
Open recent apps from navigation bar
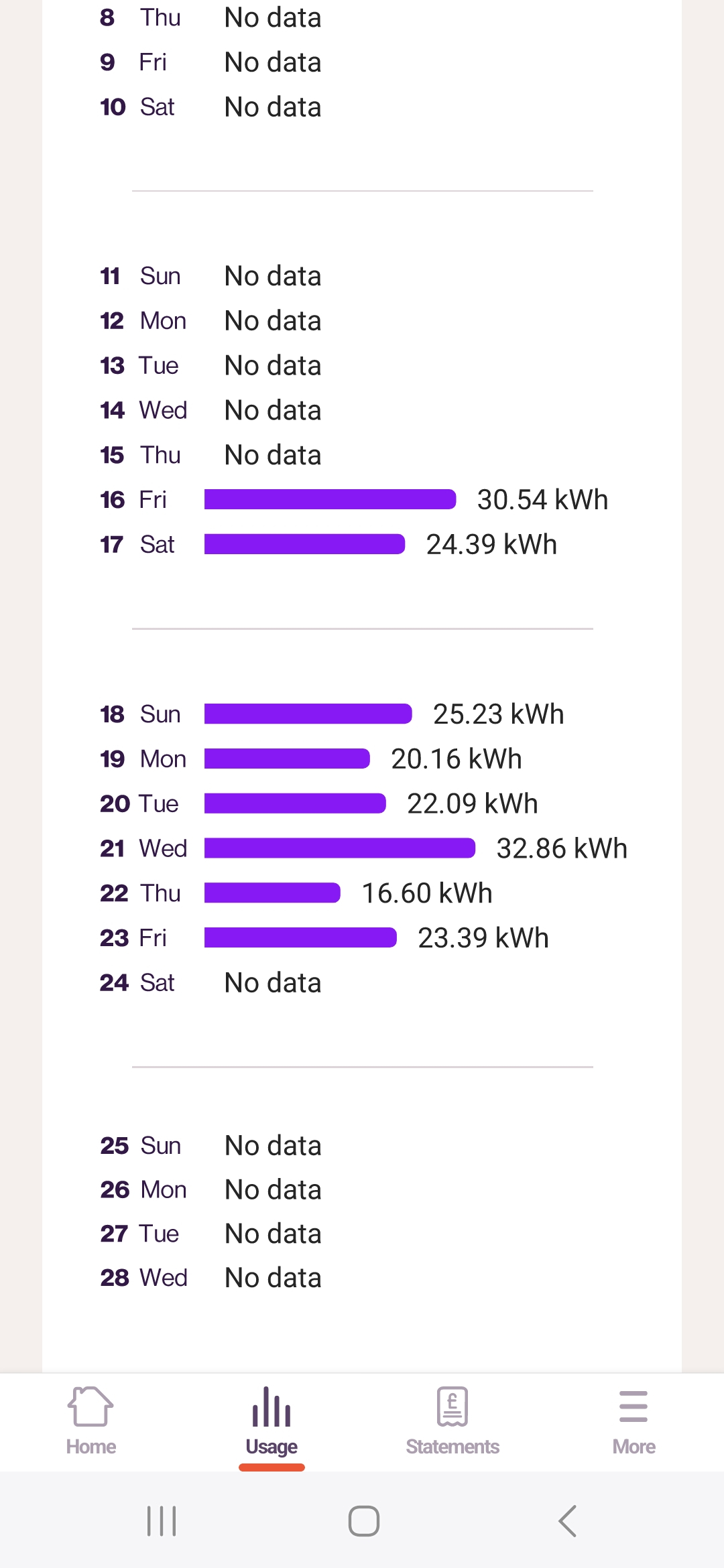pos(162,1520)
